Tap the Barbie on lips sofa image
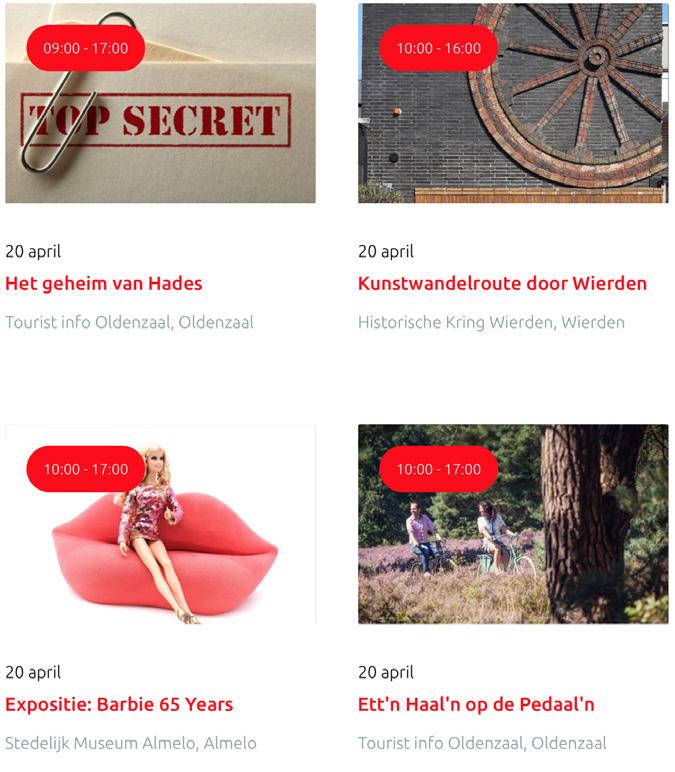 click(161, 524)
